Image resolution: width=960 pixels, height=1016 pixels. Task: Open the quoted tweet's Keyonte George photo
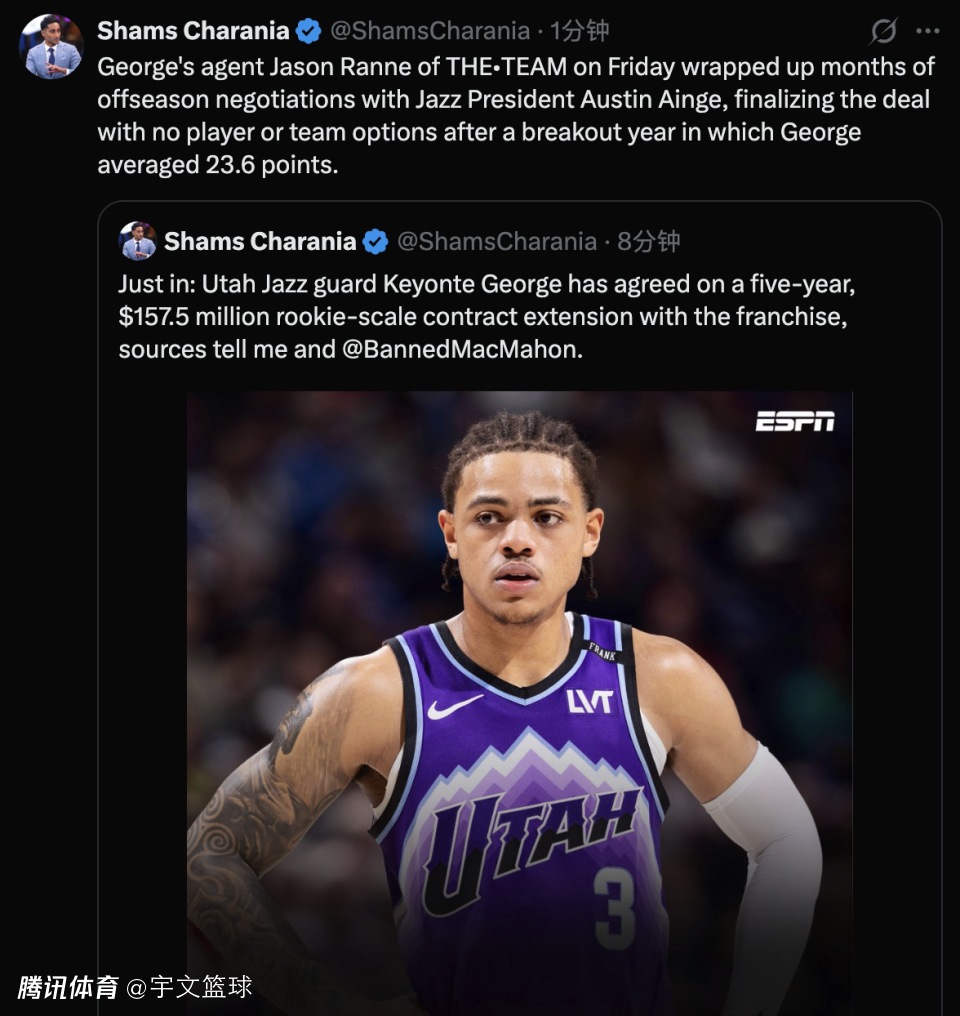point(520,703)
